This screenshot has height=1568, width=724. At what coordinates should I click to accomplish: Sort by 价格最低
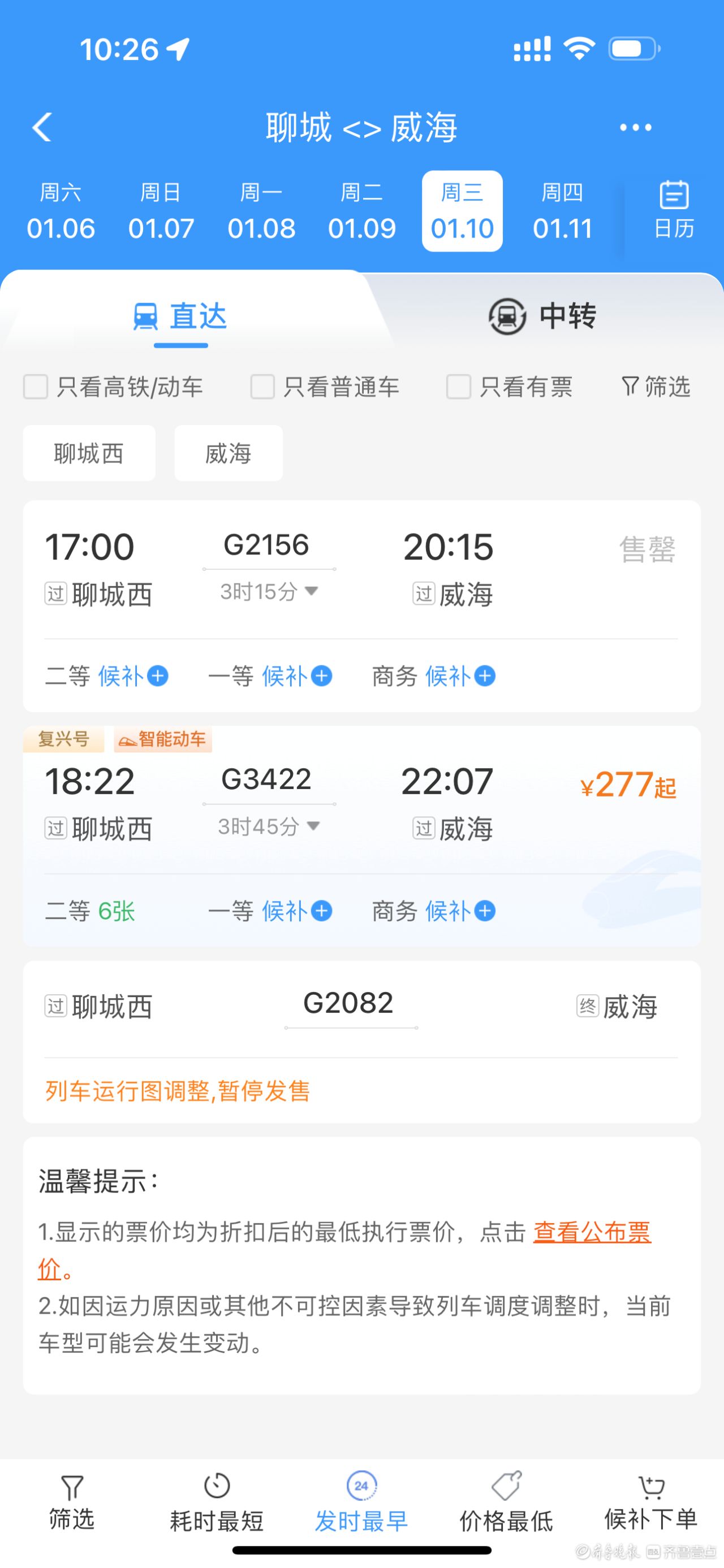point(506,1504)
